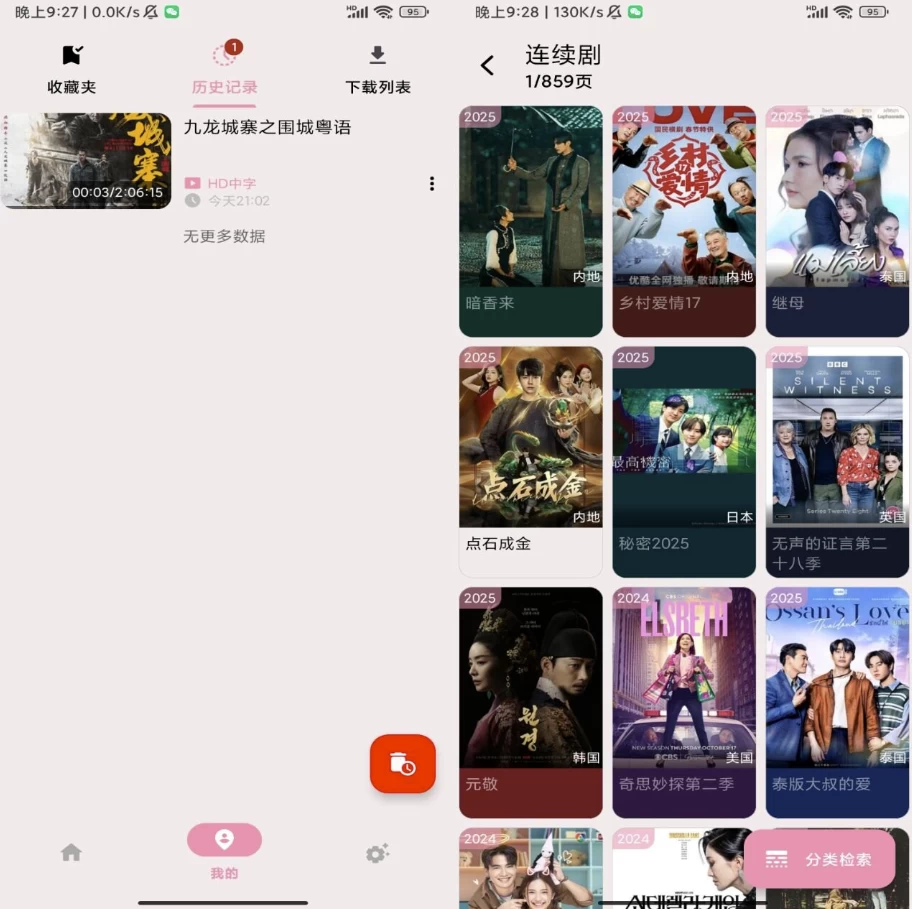Open the Korean drama 元敬
This screenshot has width=912, height=909.
point(530,700)
